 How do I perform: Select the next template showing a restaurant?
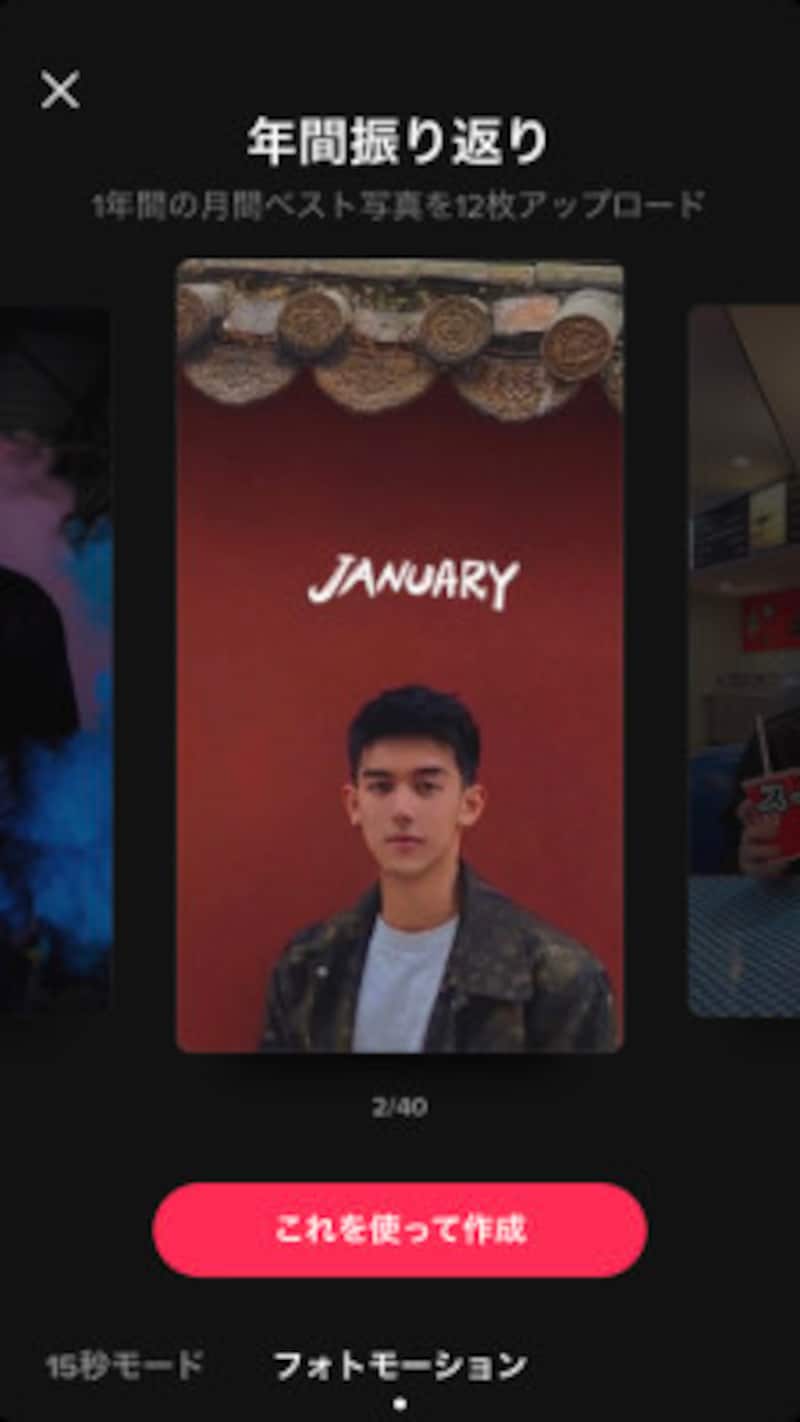click(x=744, y=660)
